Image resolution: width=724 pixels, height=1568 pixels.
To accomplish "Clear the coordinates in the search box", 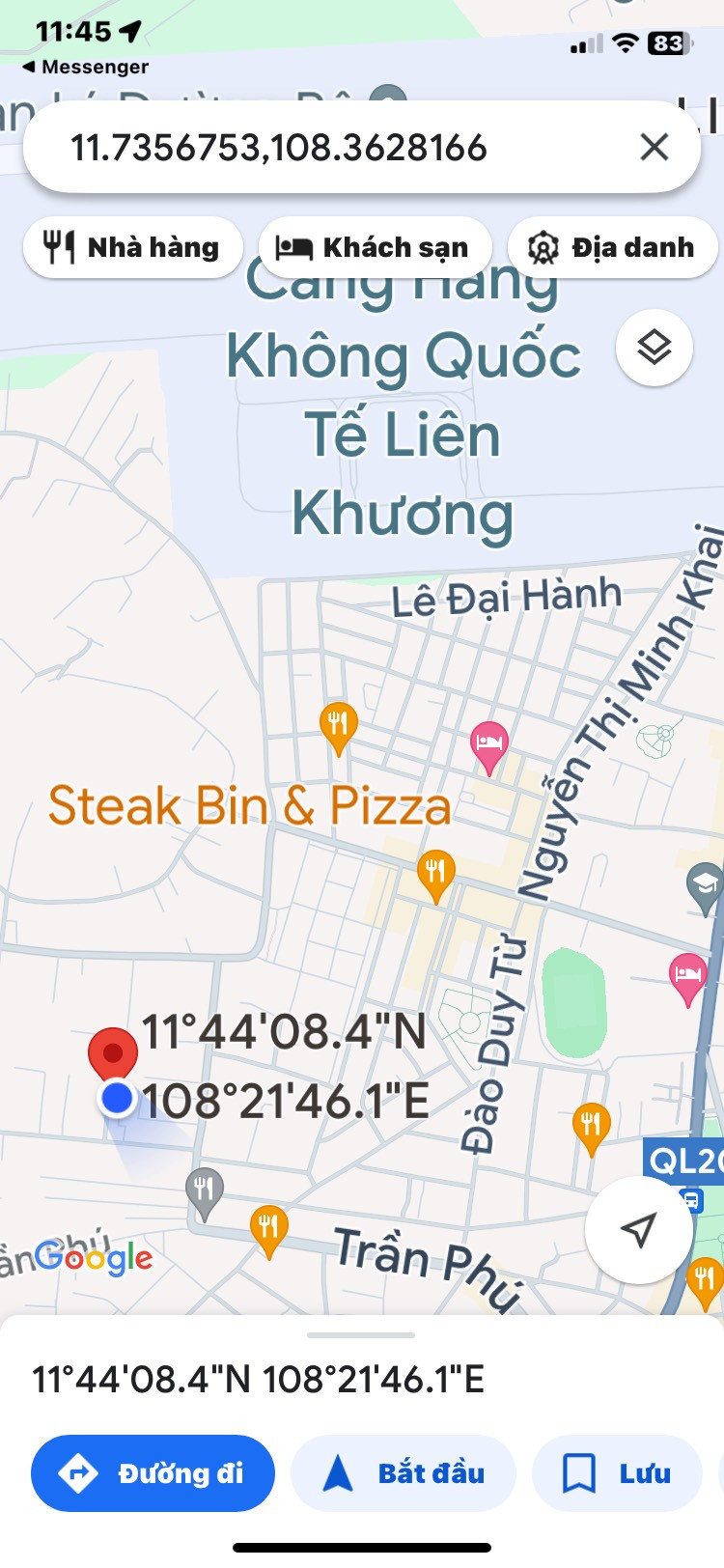I will (x=654, y=147).
